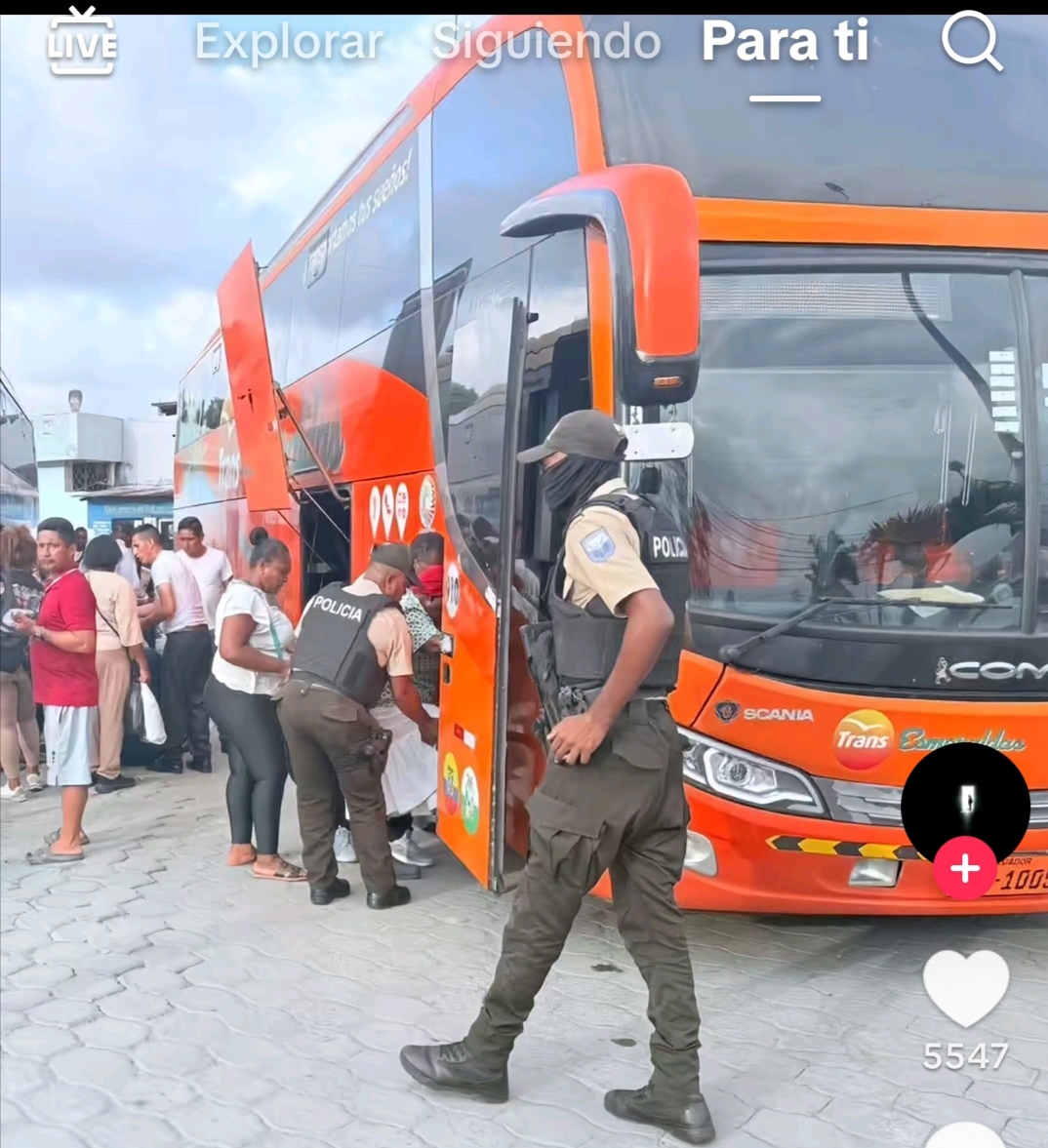Open the search magnifier
The height and width of the screenshot is (1148, 1048).
click(971, 42)
